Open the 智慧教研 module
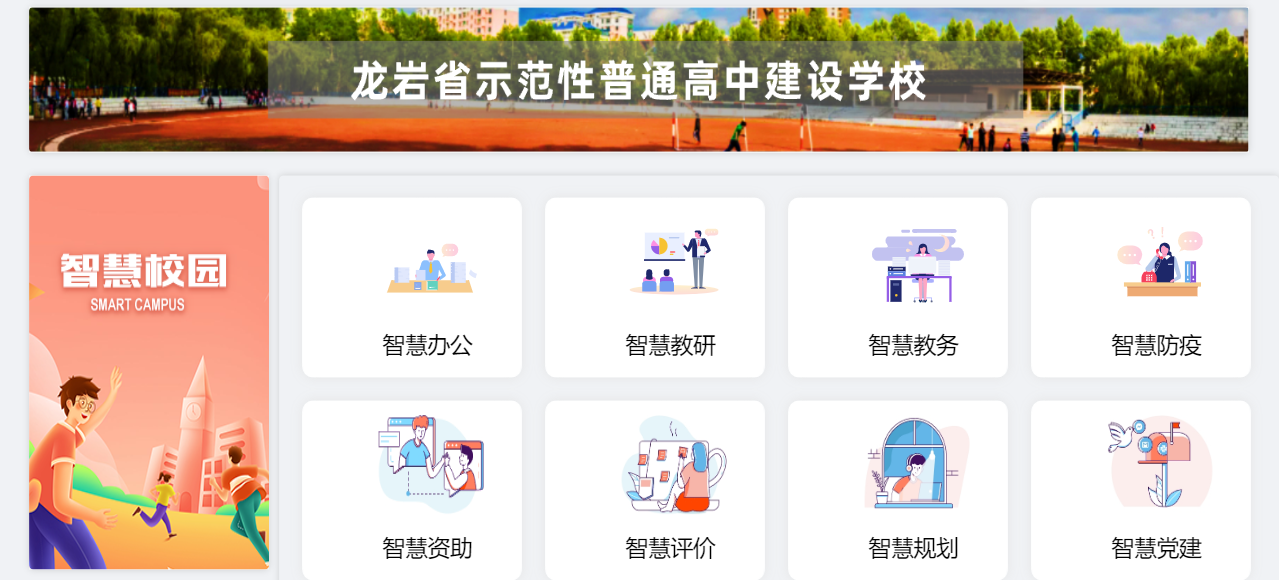 (x=655, y=288)
